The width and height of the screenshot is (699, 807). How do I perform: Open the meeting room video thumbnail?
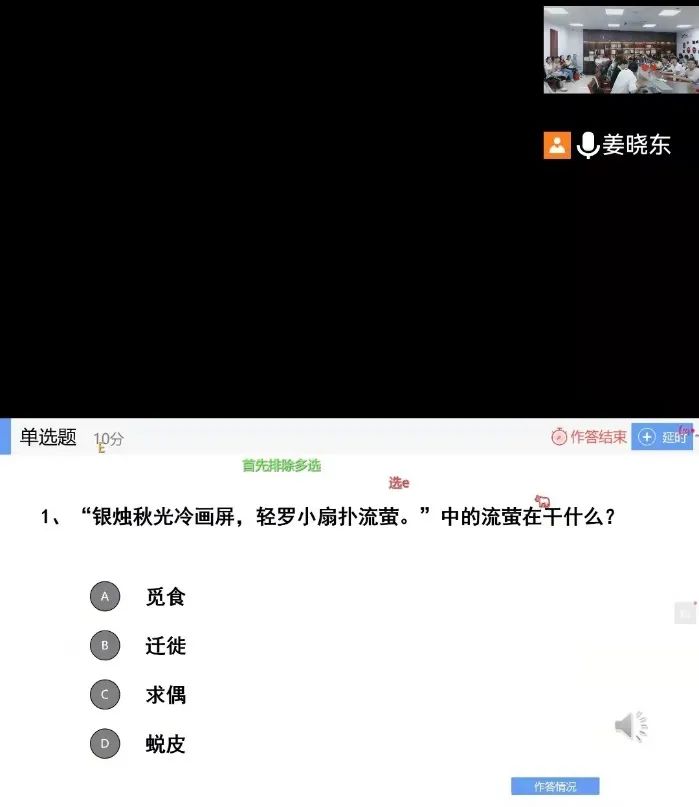coord(620,50)
